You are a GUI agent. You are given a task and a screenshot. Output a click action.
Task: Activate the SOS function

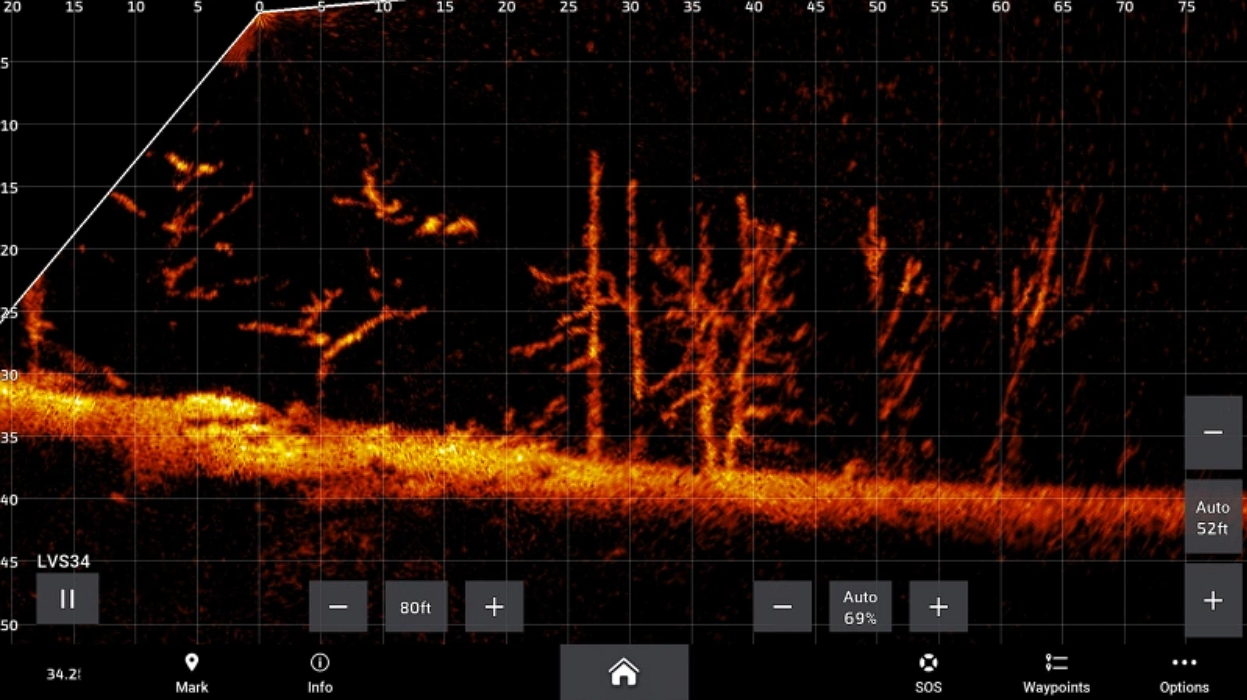tap(928, 672)
